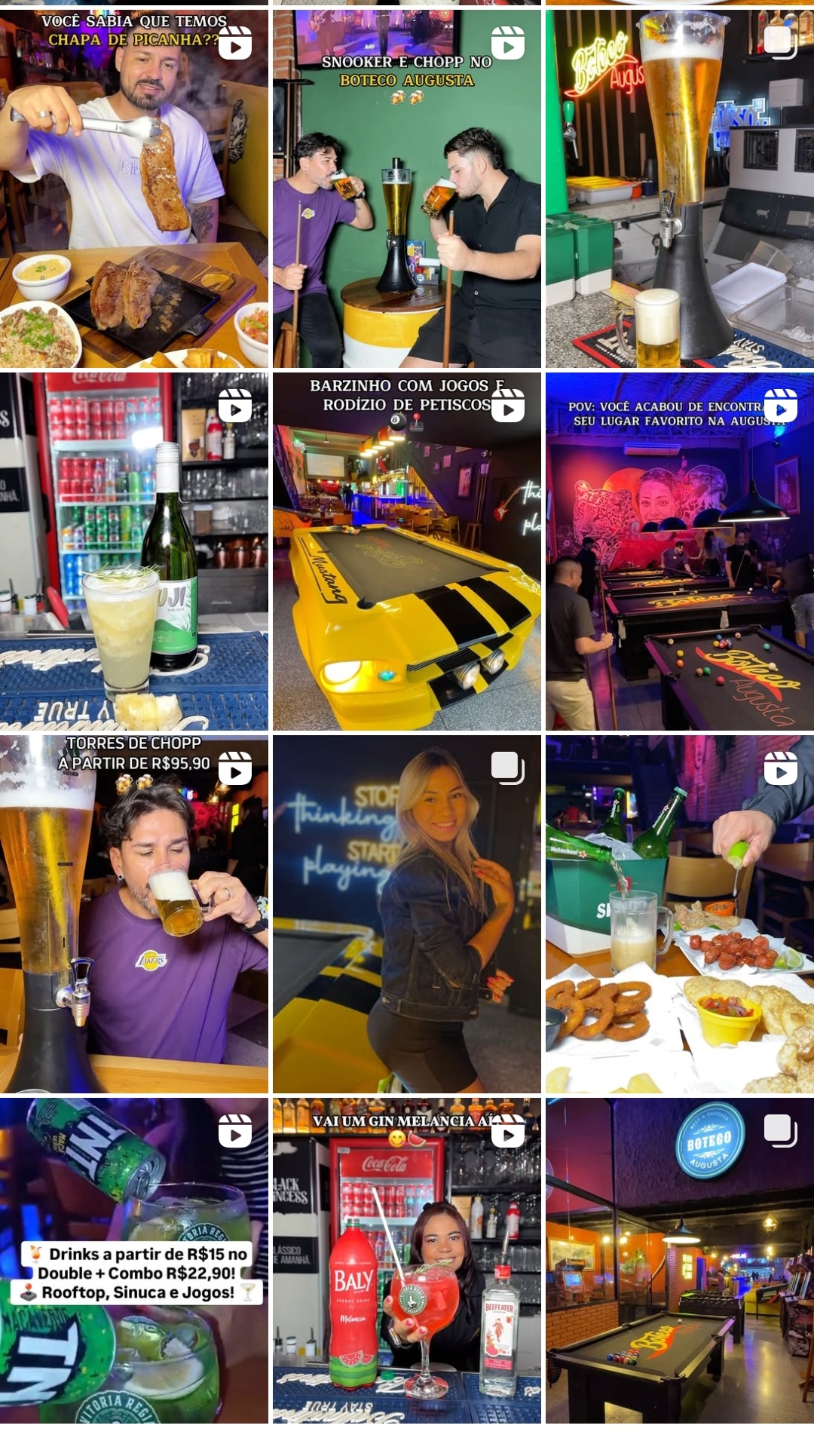Image resolution: width=814 pixels, height=1456 pixels.
Task: Open the Gin Melancia reel
Action: point(406,1261)
